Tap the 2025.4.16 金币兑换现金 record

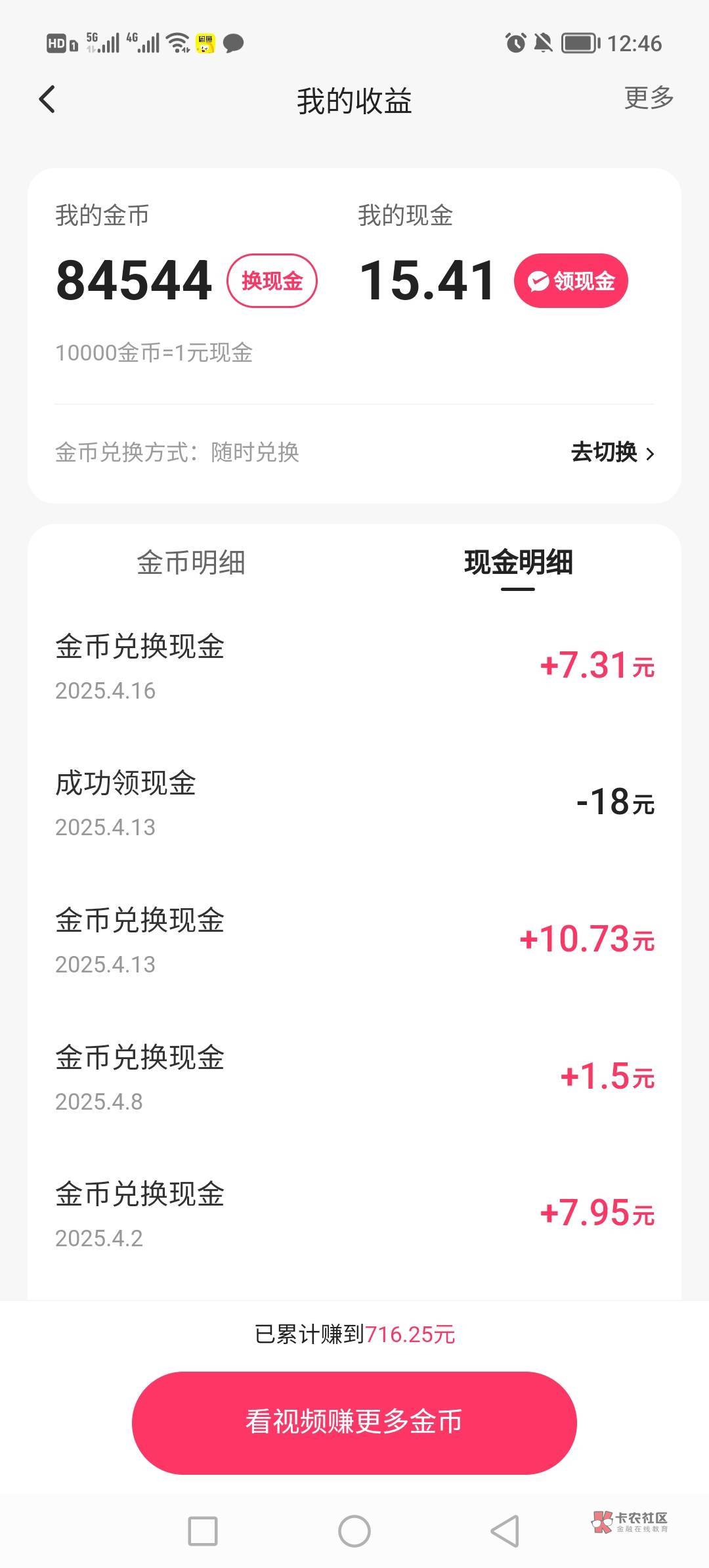354,665
